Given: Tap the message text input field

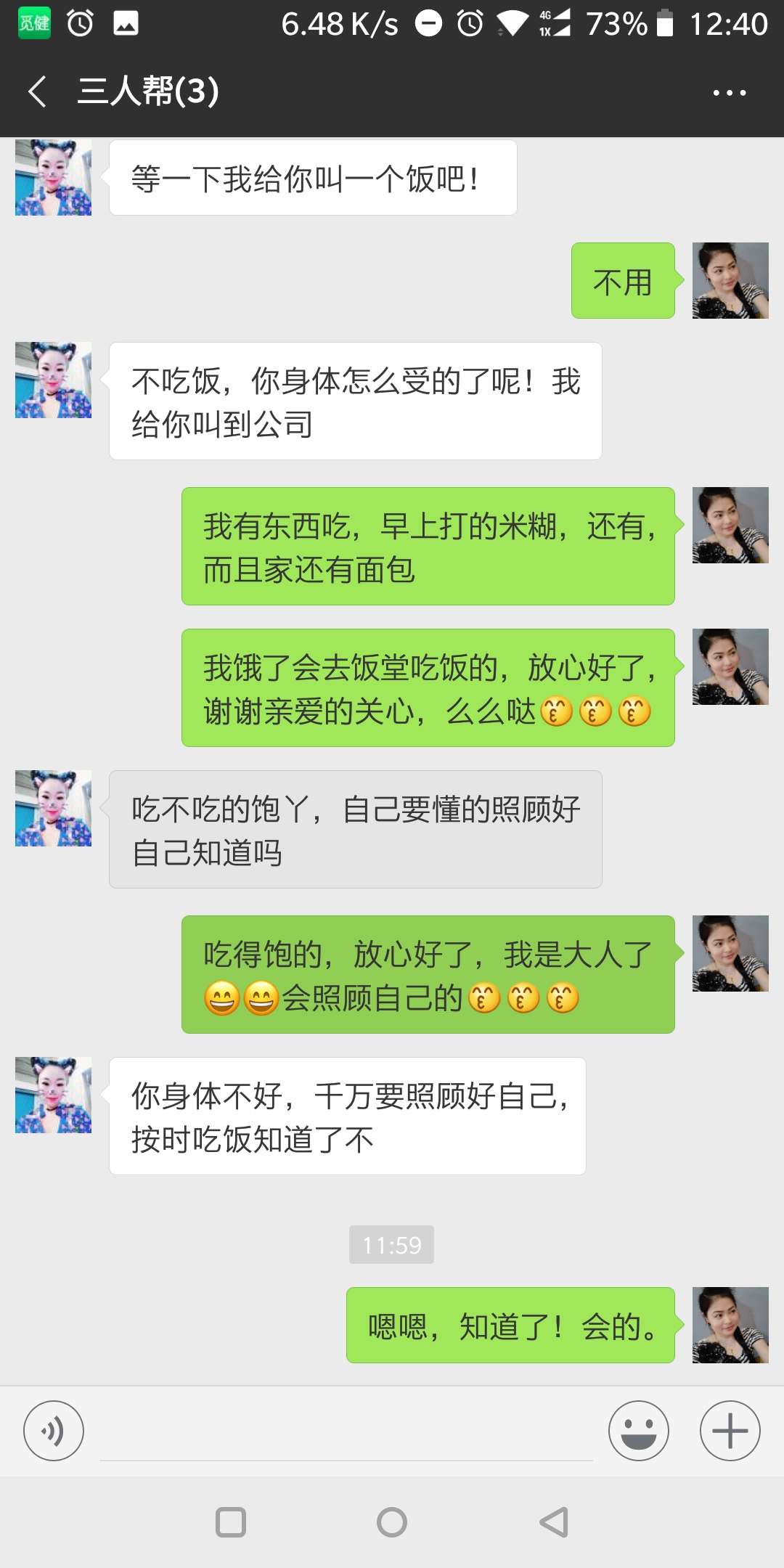Looking at the screenshot, I should tap(348, 1431).
